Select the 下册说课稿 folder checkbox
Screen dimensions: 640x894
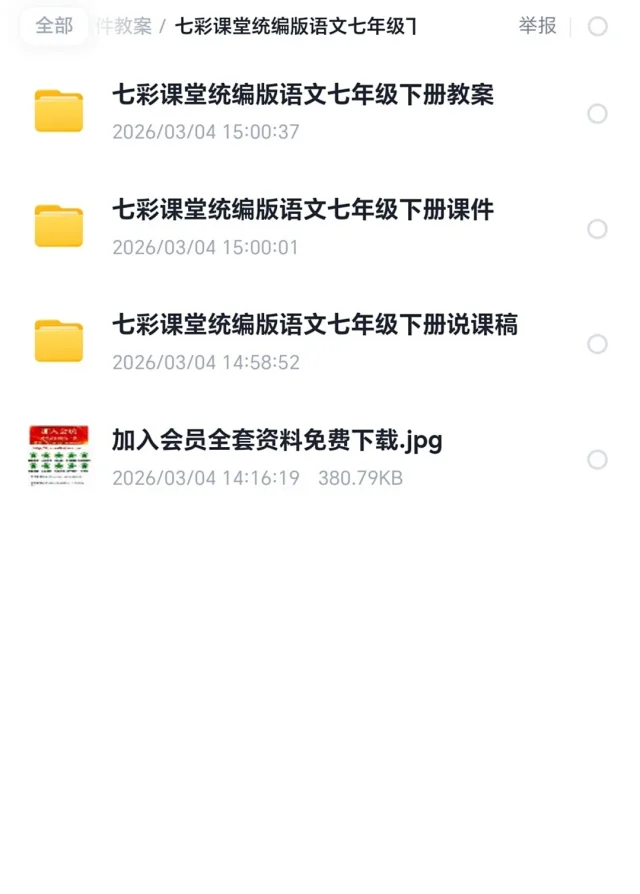(597, 344)
